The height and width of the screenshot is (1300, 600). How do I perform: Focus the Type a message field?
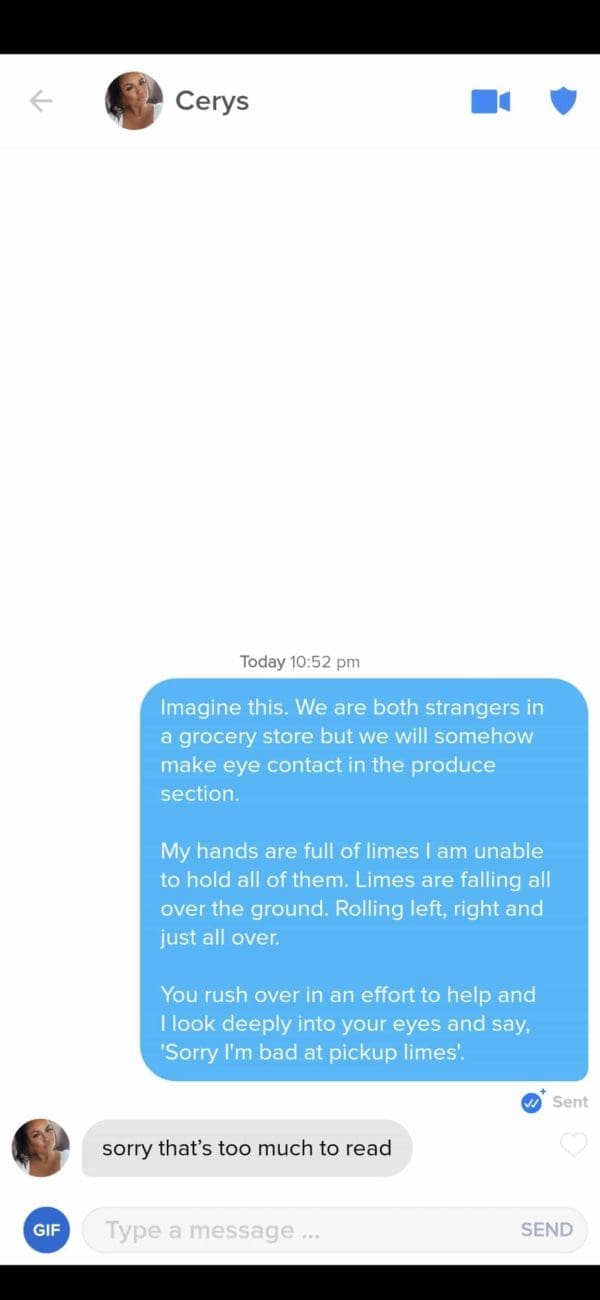point(300,1230)
